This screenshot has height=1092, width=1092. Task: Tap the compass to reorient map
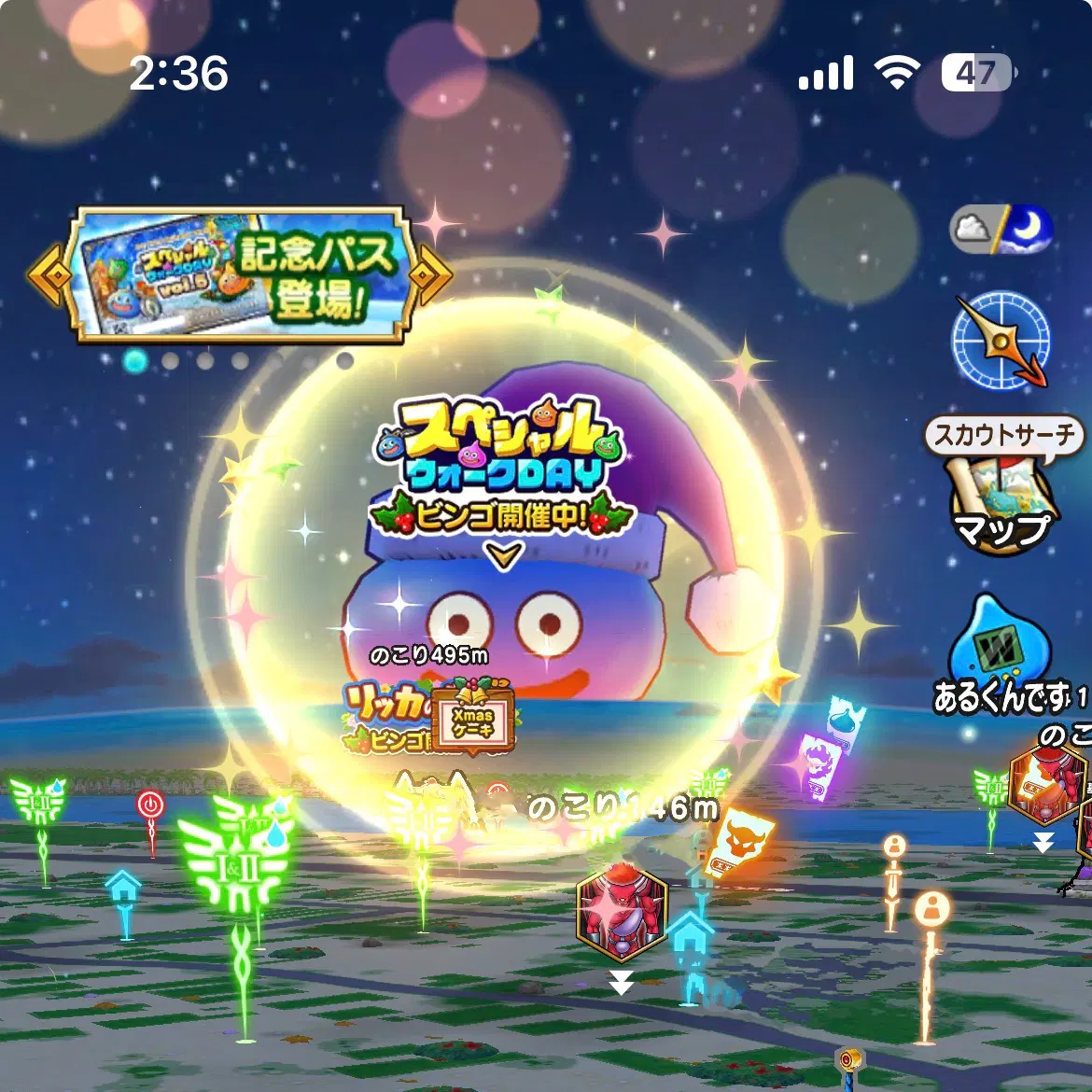[1001, 341]
